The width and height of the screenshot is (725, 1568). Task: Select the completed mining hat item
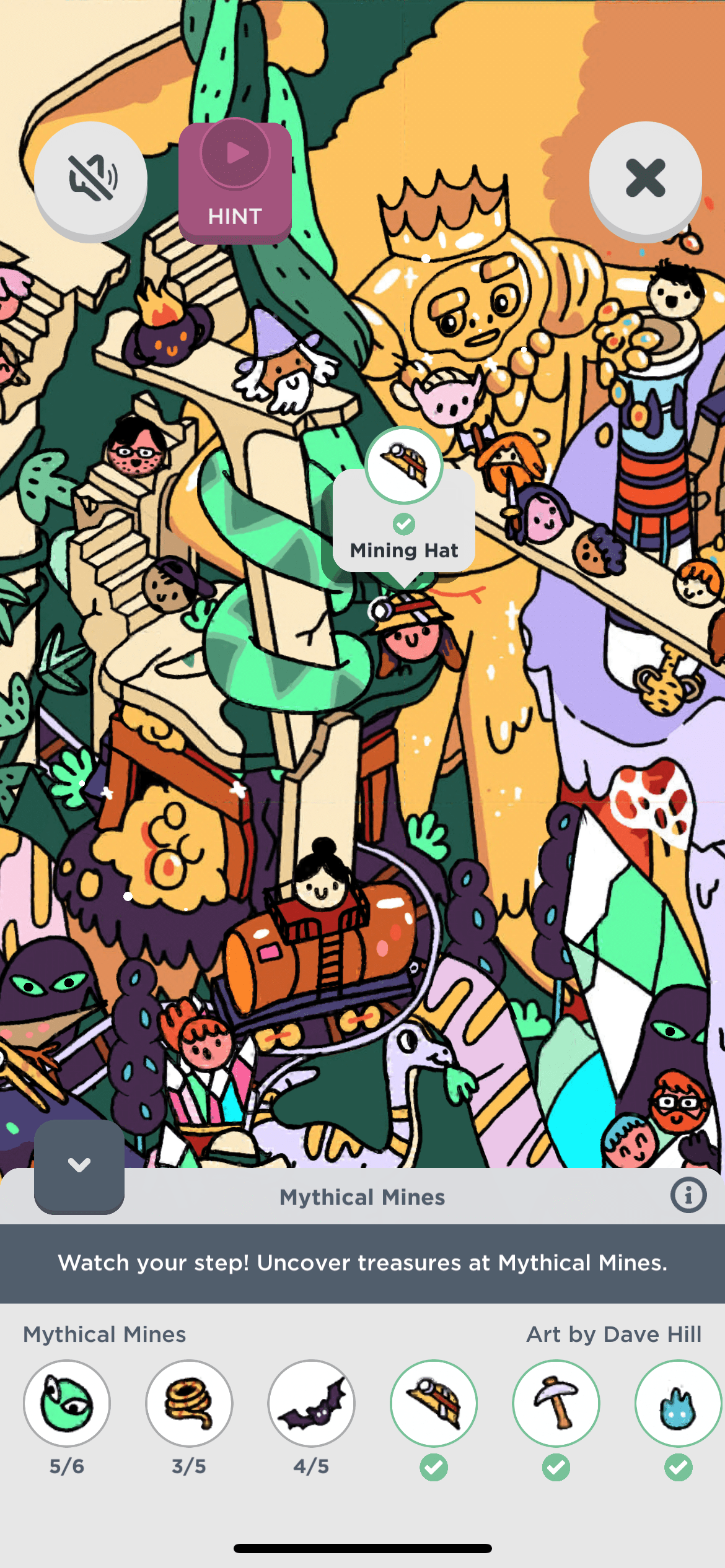[434, 1403]
